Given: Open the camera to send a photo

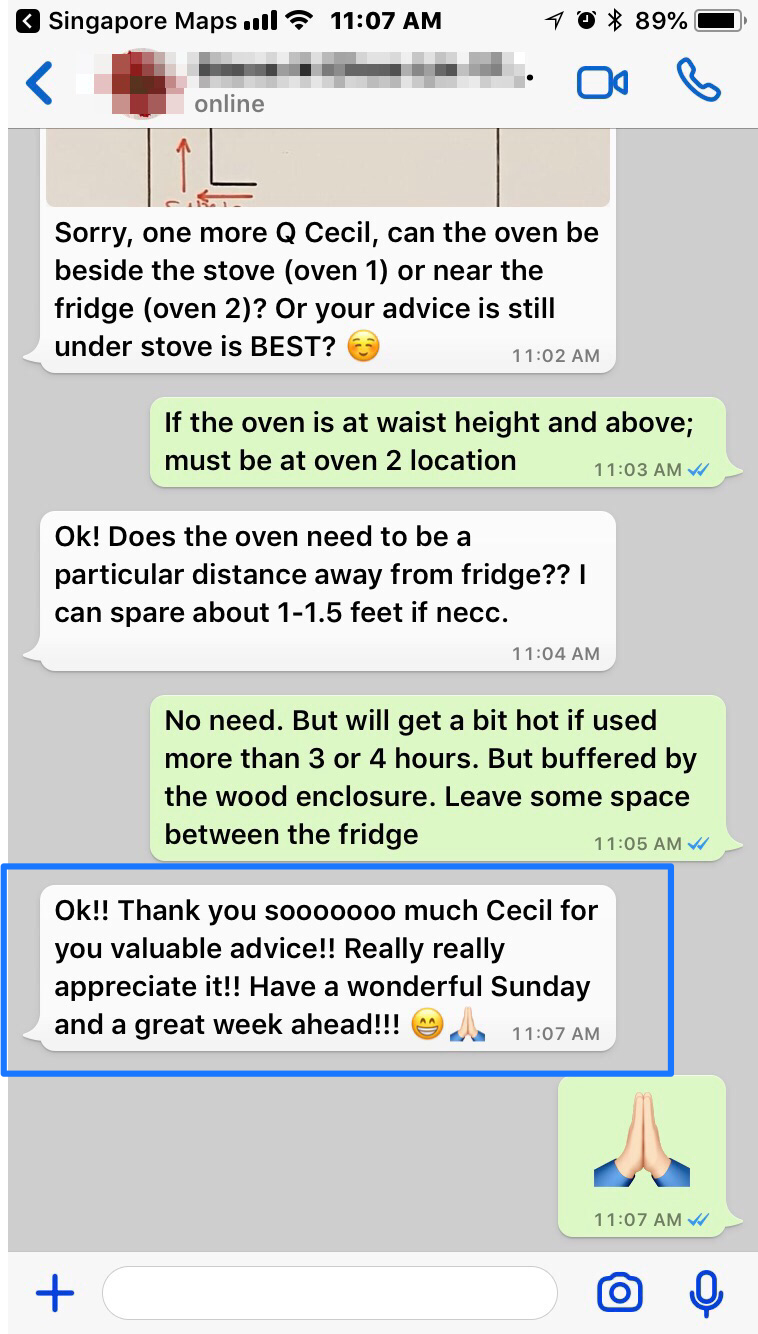Looking at the screenshot, I should click(619, 1294).
